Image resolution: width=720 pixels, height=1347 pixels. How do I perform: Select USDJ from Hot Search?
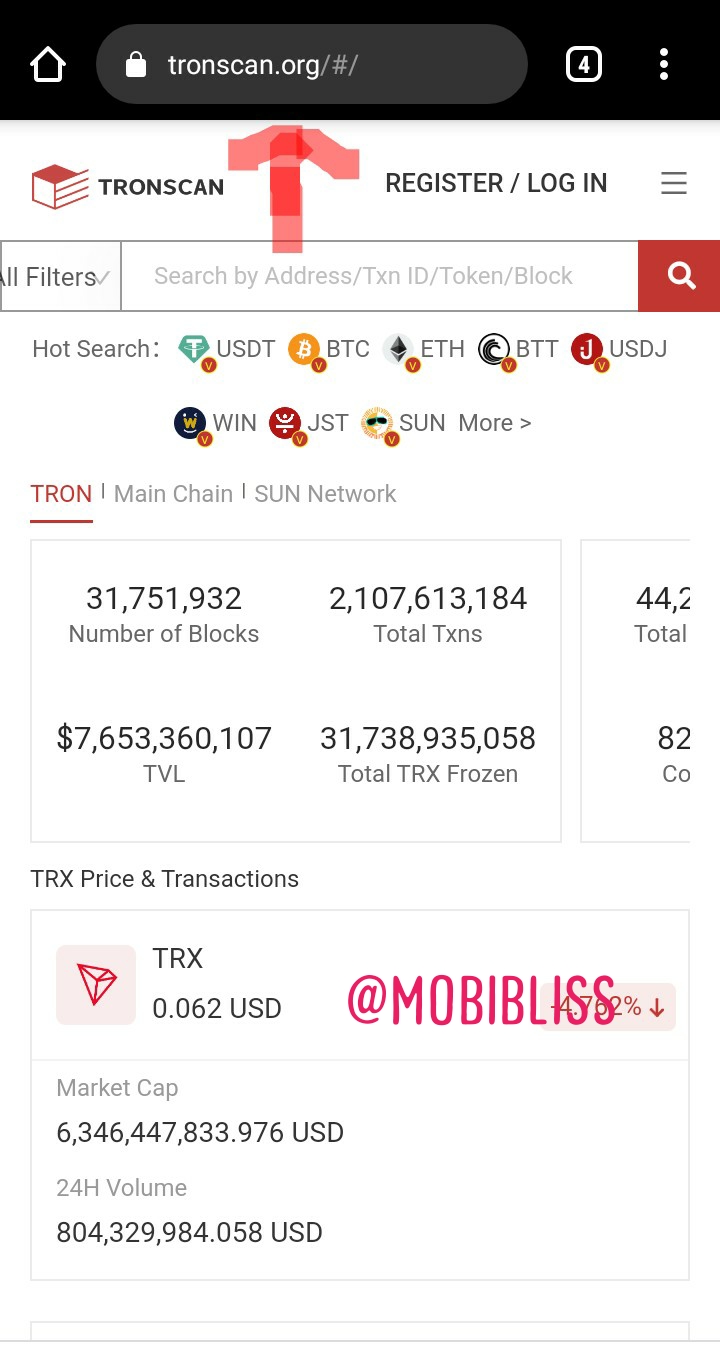click(x=620, y=349)
